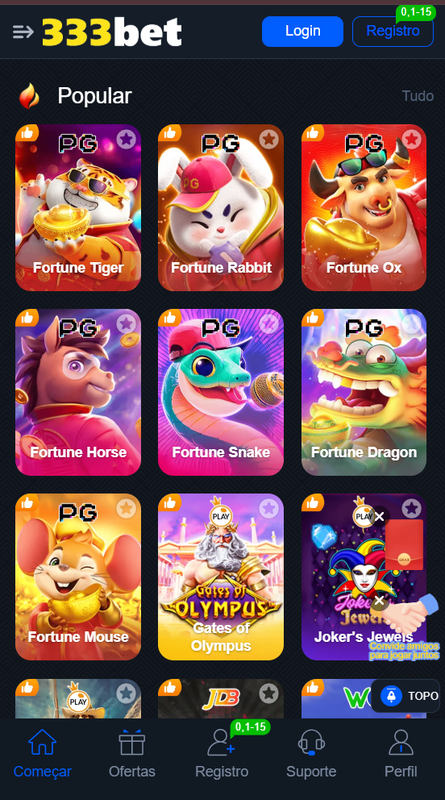This screenshot has height=800, width=445.
Task: Open the Fortune Tiger game
Action: [78, 208]
